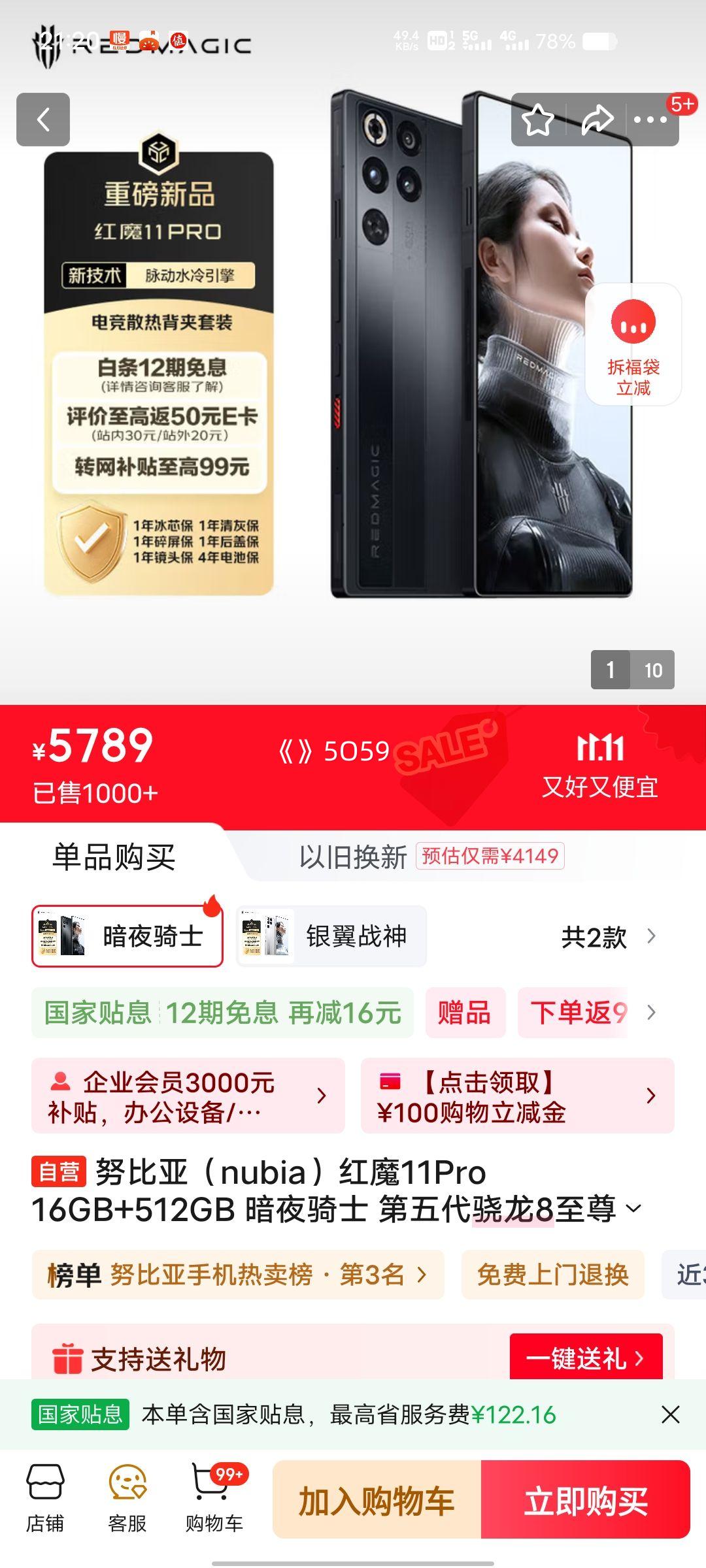Screen dimensions: 706x1568
Task: Claim the ¥100购物立减金 coupon
Action: coord(516,1096)
